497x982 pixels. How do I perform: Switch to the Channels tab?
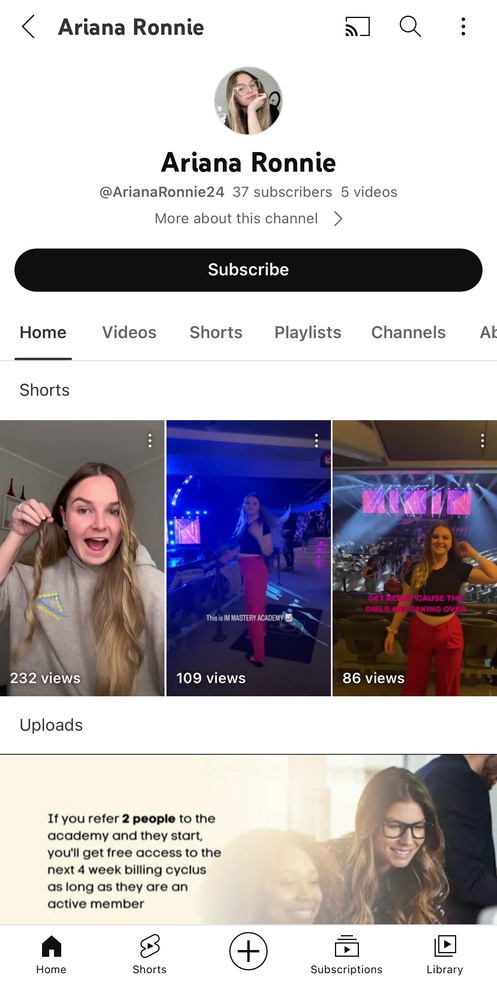408,332
